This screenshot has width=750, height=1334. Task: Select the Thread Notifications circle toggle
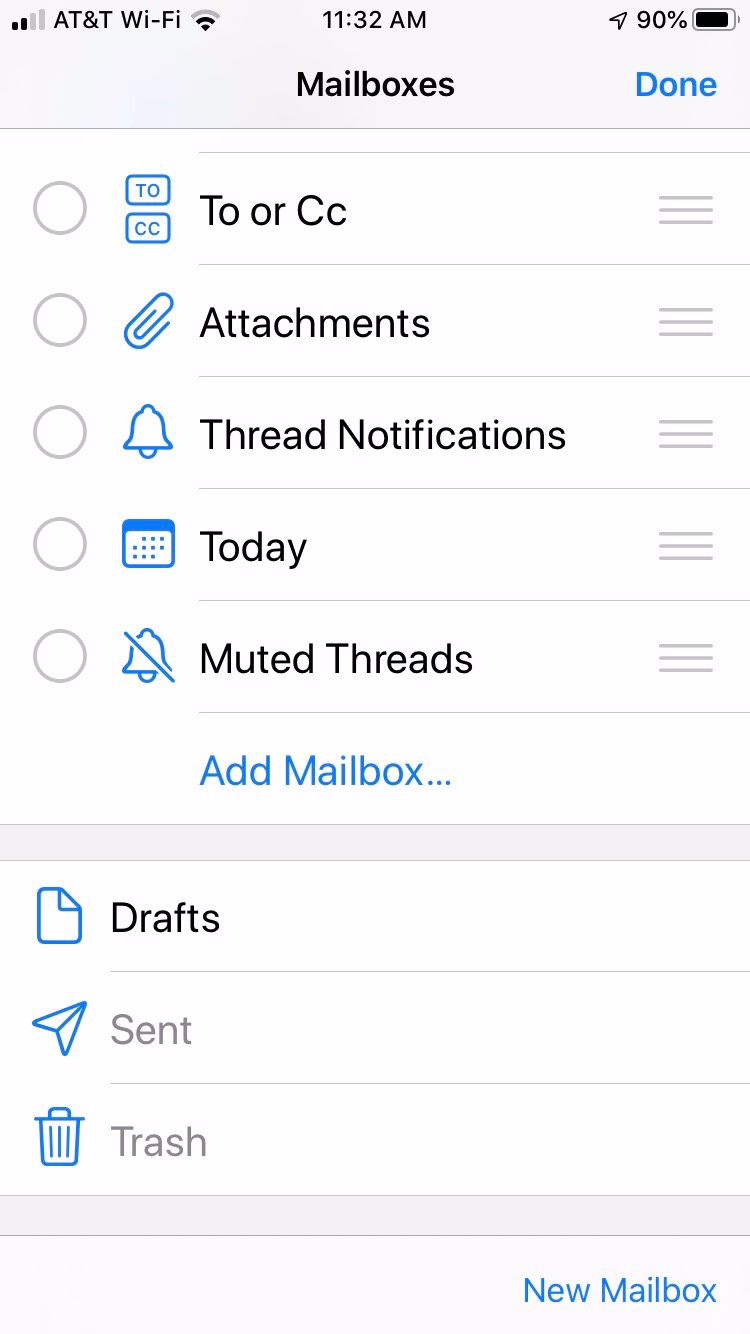(x=59, y=432)
